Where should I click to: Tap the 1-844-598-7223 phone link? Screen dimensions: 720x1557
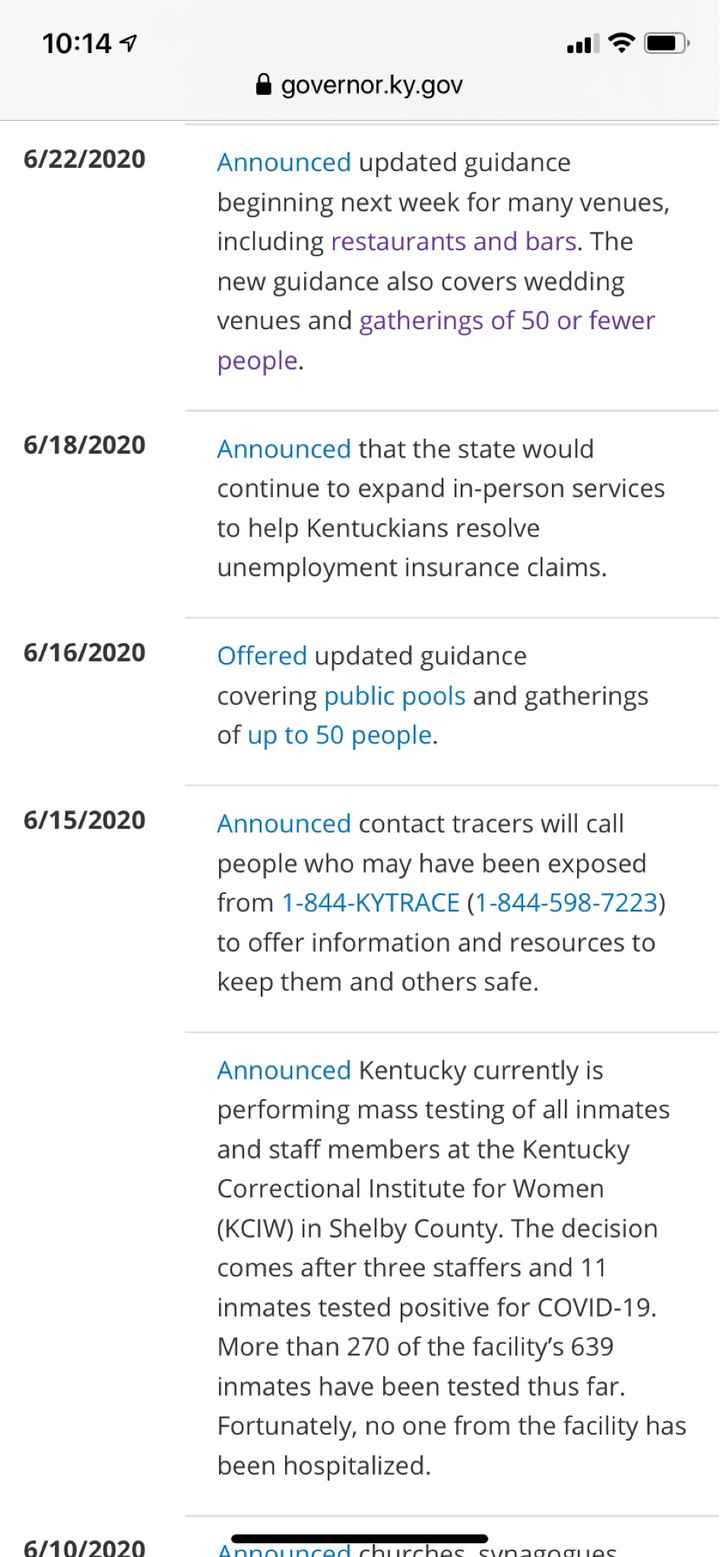[x=565, y=903]
